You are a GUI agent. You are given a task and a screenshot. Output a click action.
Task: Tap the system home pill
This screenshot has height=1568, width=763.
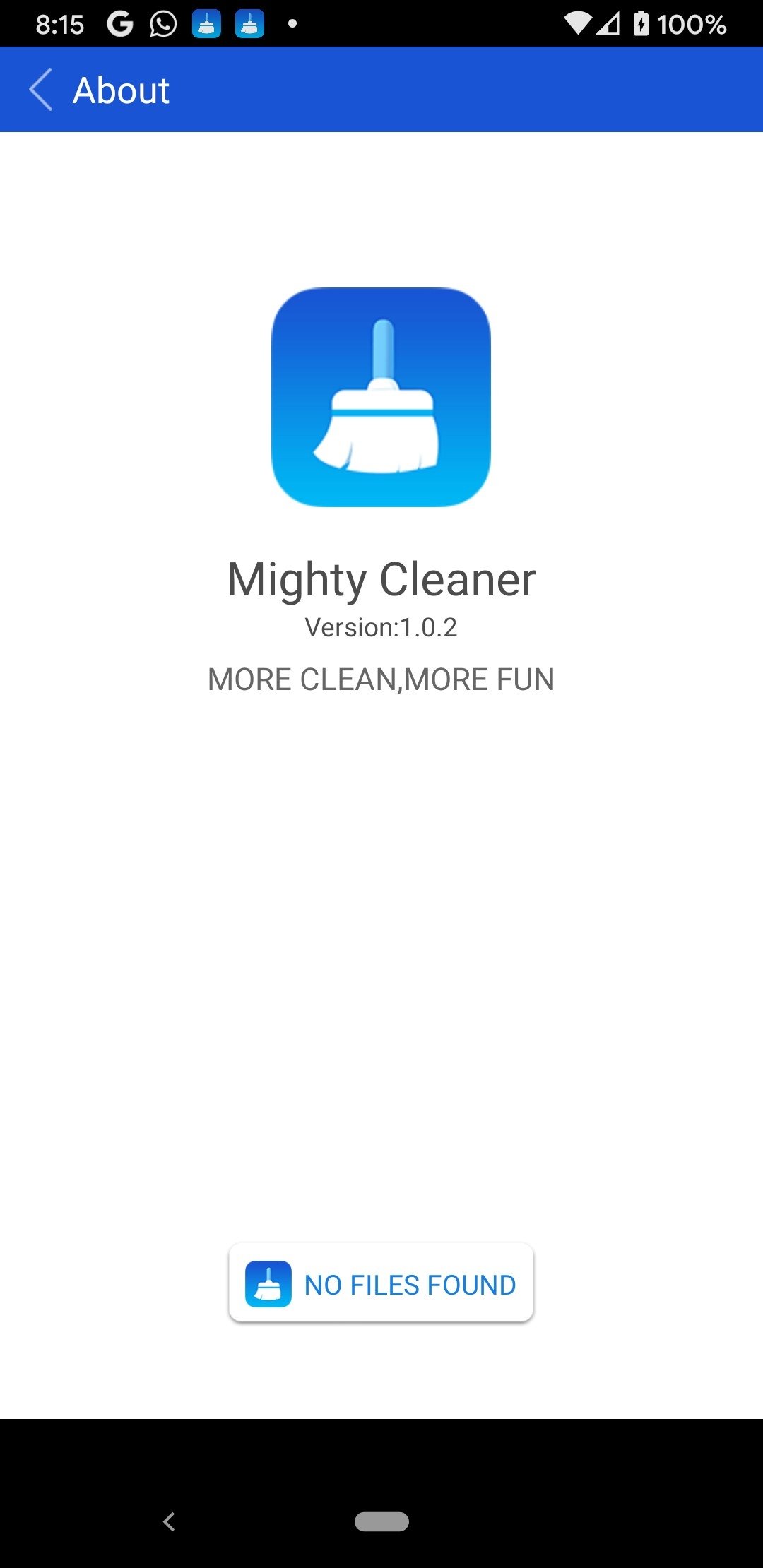[381, 1521]
